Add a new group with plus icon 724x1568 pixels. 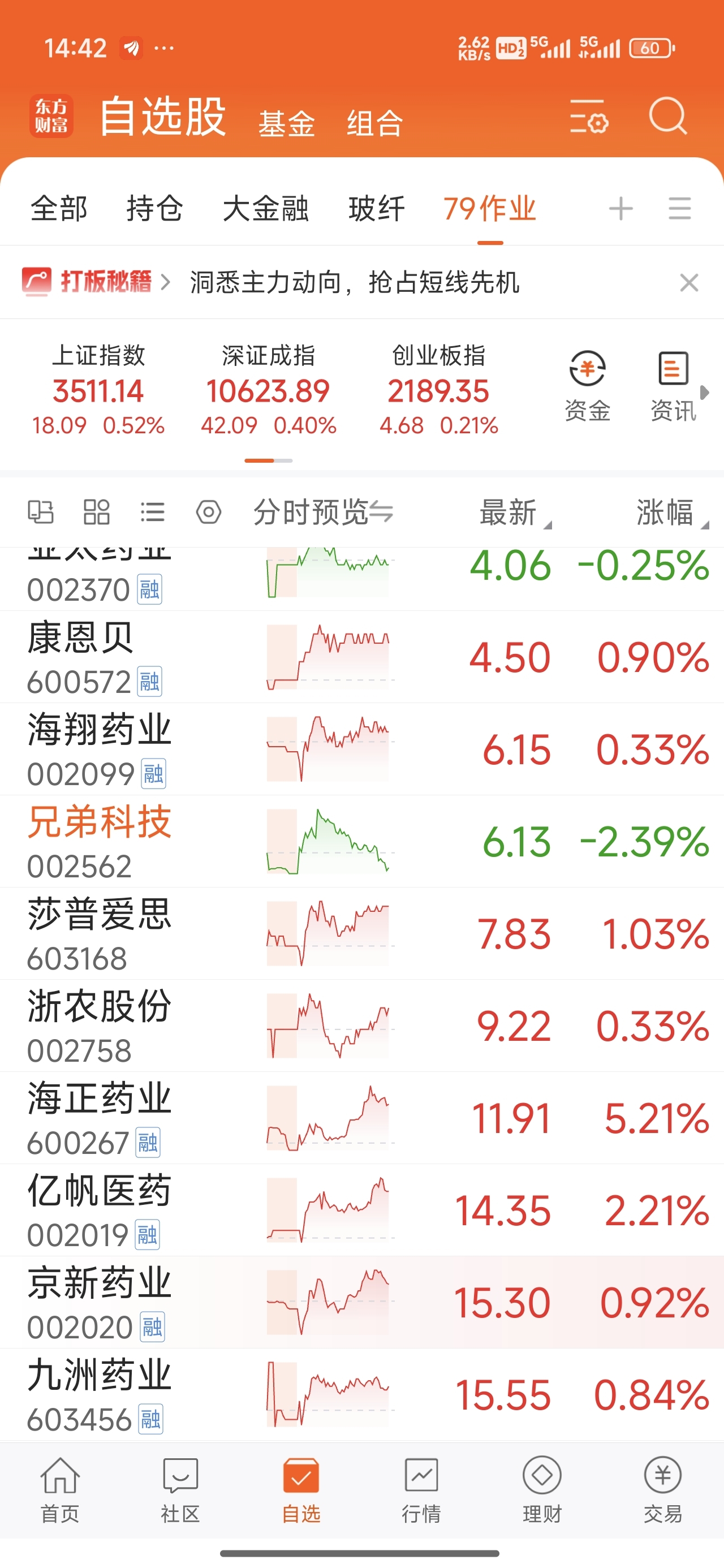pos(621,209)
